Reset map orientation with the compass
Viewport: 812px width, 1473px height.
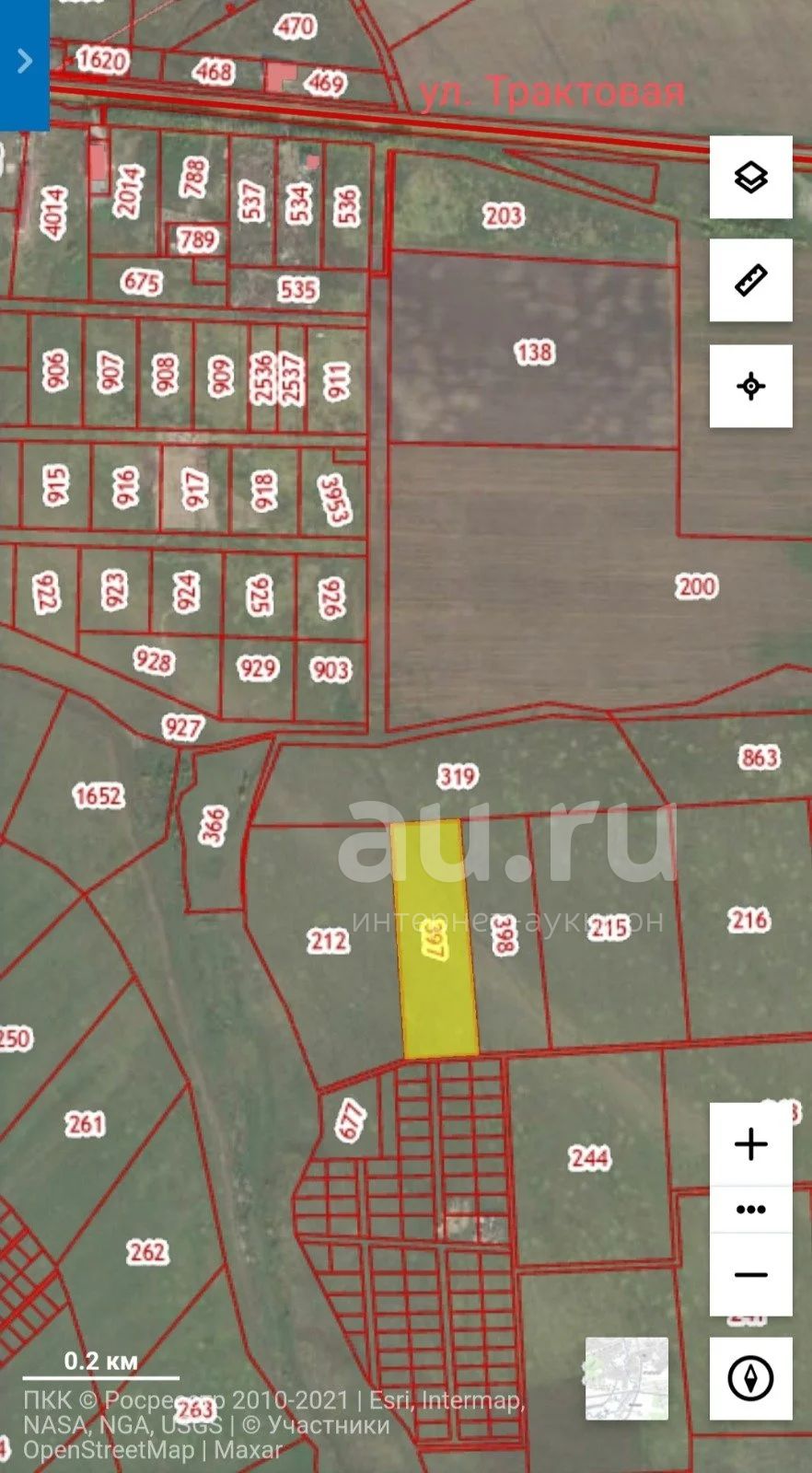pyautogui.click(x=751, y=1378)
